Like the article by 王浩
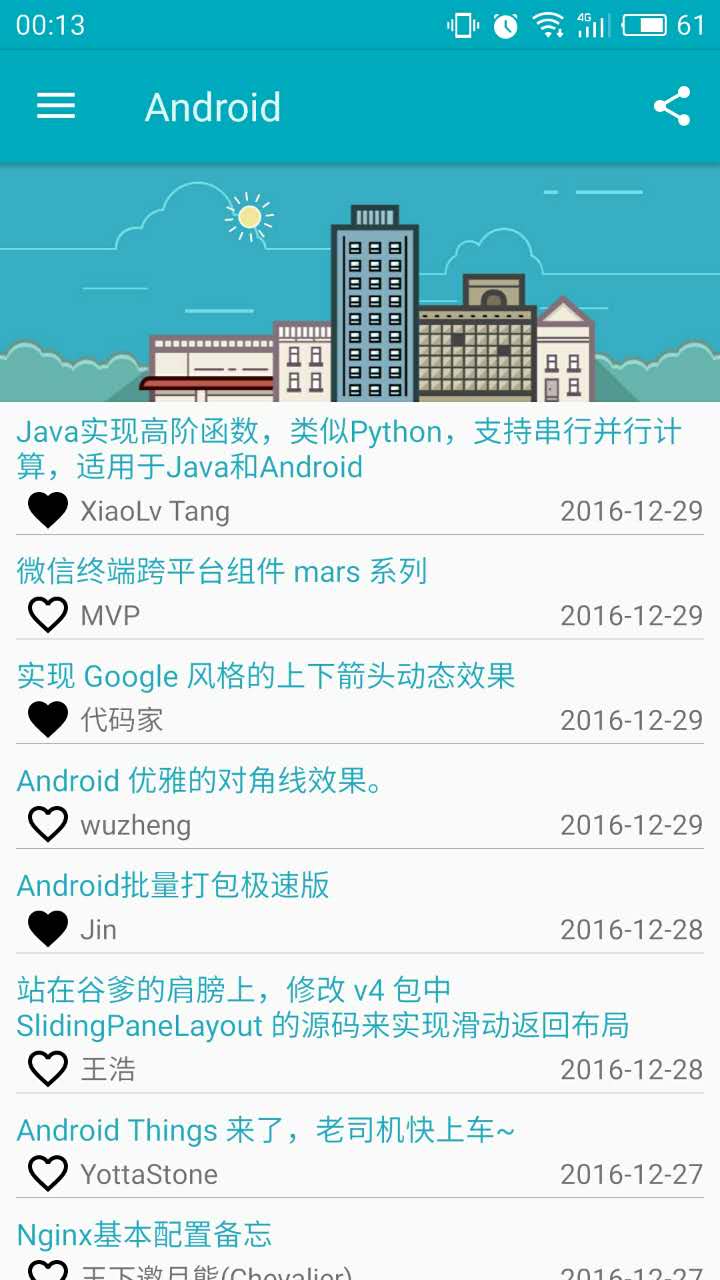The width and height of the screenshot is (720, 1280). 48,1069
